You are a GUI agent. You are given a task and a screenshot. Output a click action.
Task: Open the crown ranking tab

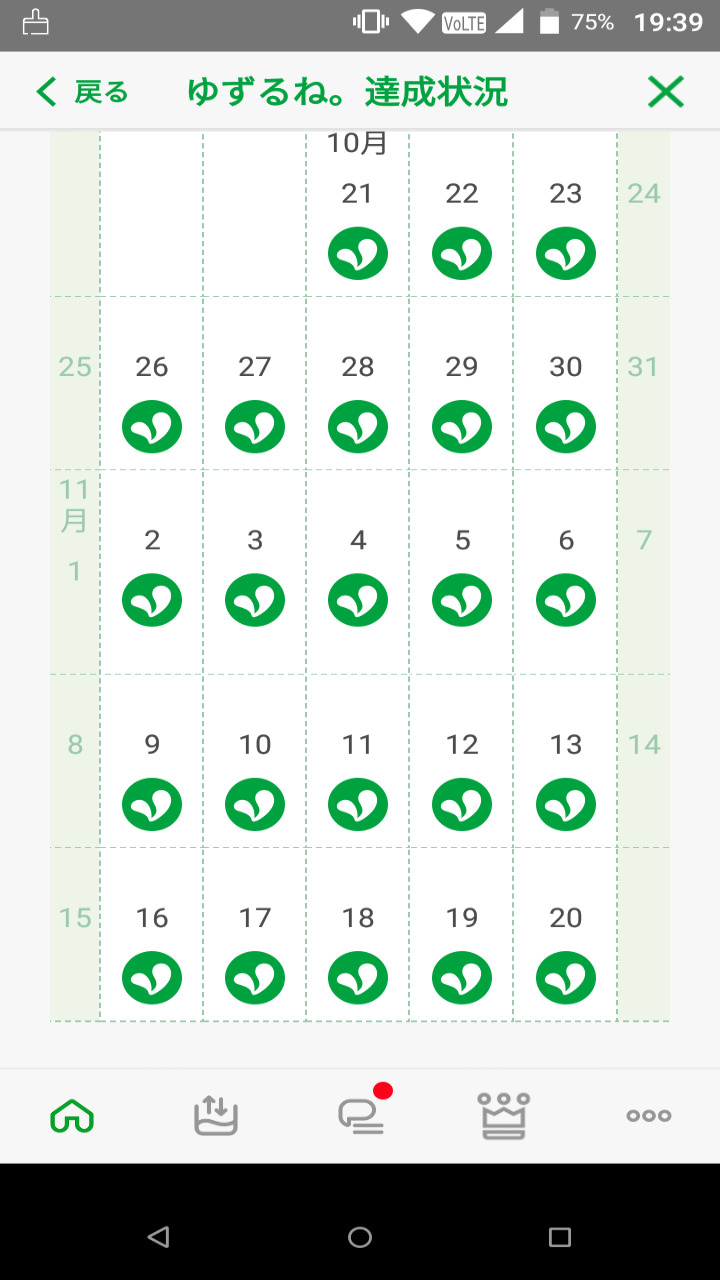[504, 1115]
